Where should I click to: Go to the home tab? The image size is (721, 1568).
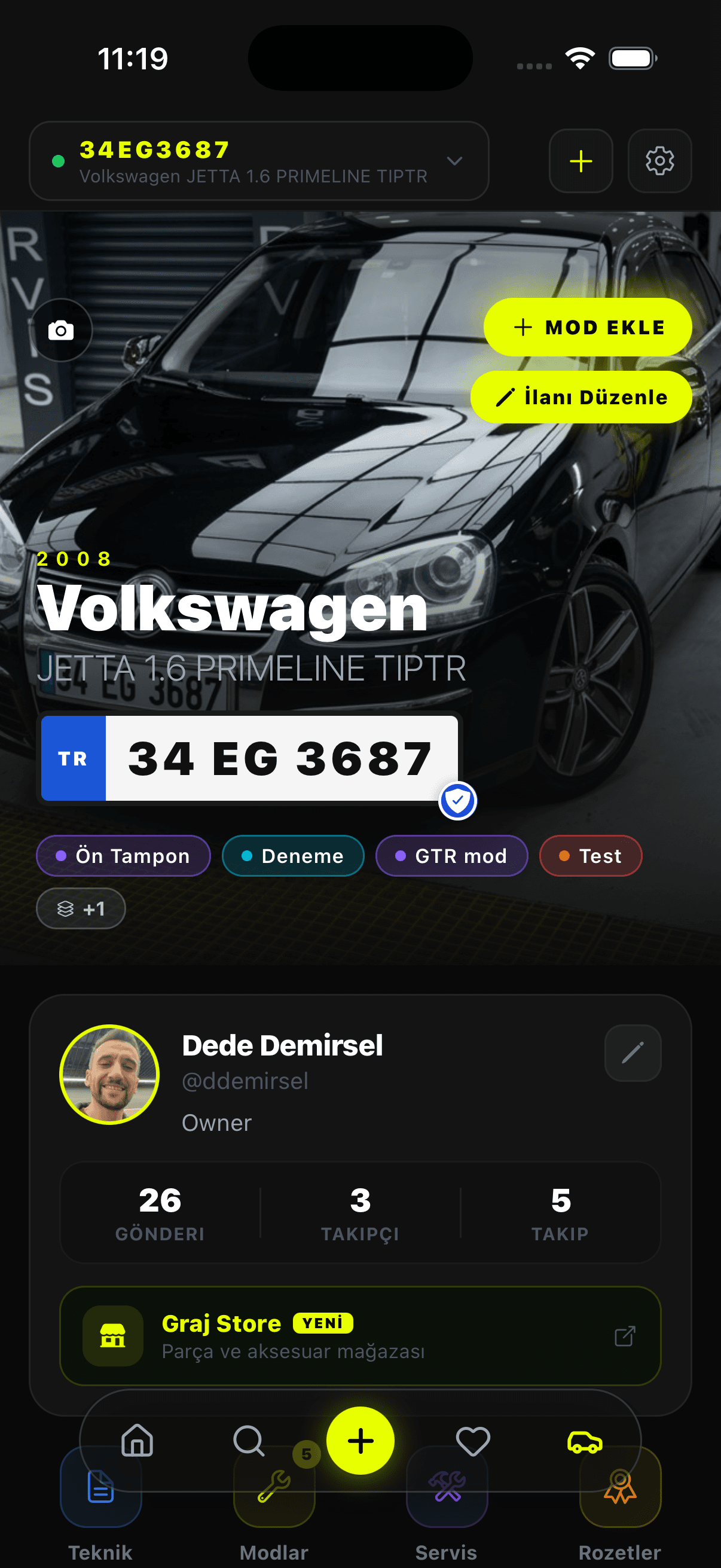pyautogui.click(x=137, y=1440)
